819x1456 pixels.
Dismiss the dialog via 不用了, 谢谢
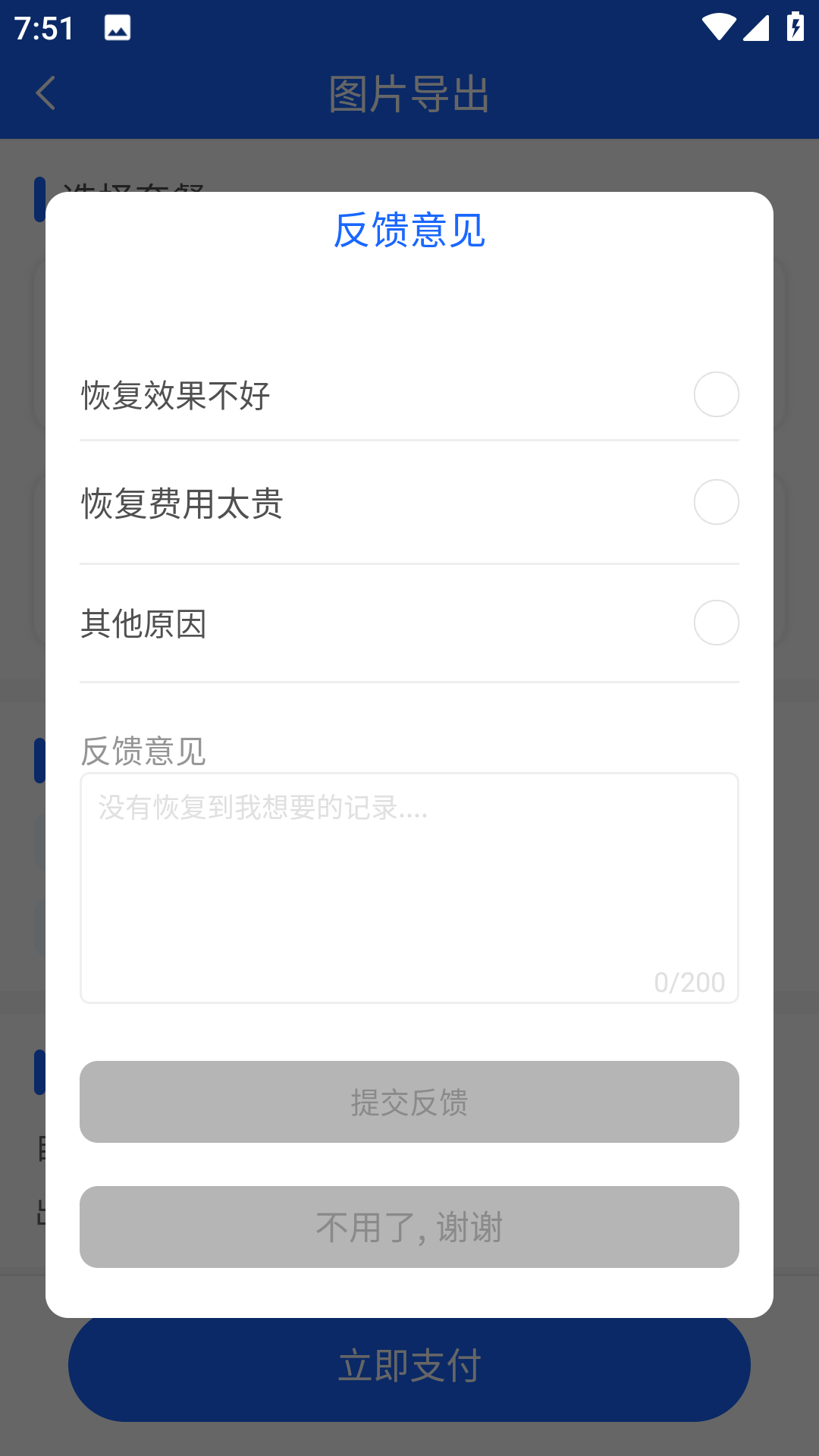[x=409, y=1226]
